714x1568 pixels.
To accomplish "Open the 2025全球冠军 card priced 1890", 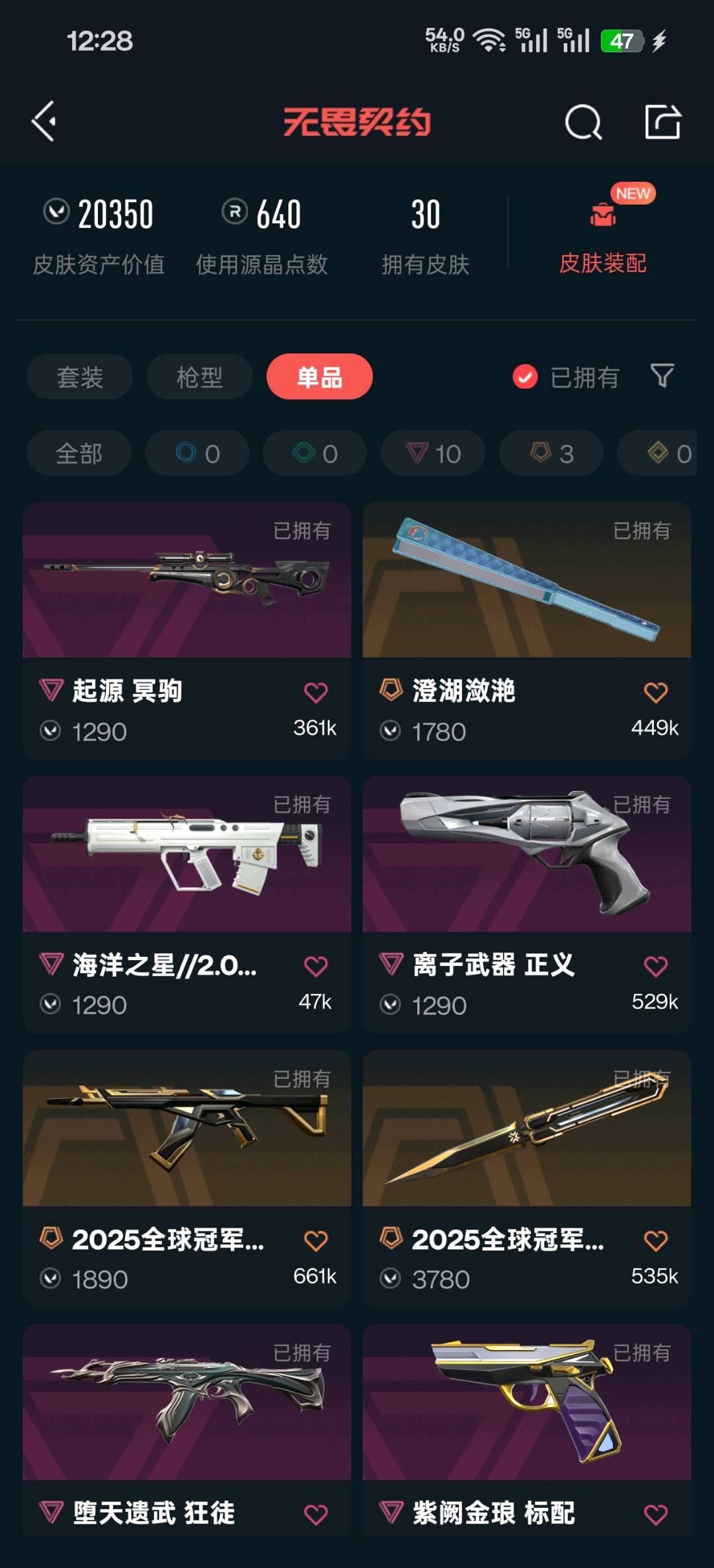I will 187,1179.
